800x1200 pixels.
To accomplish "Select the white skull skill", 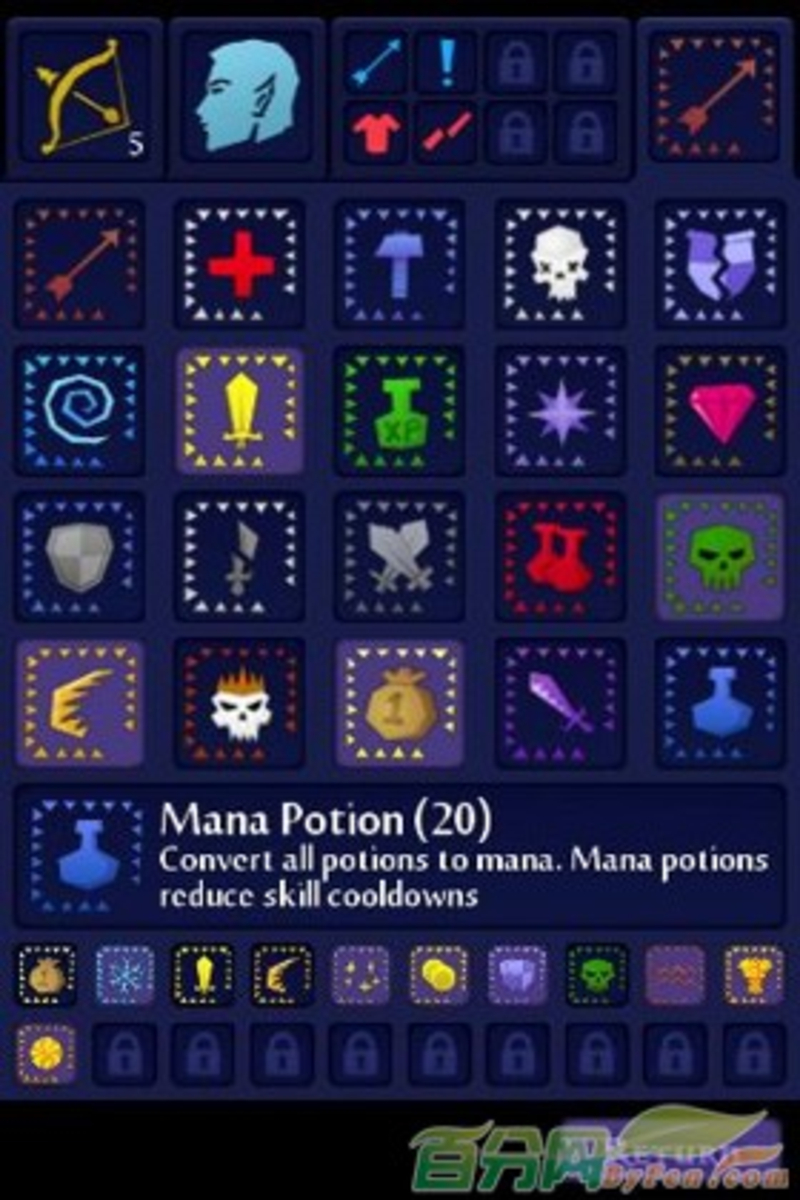I will click(560, 264).
